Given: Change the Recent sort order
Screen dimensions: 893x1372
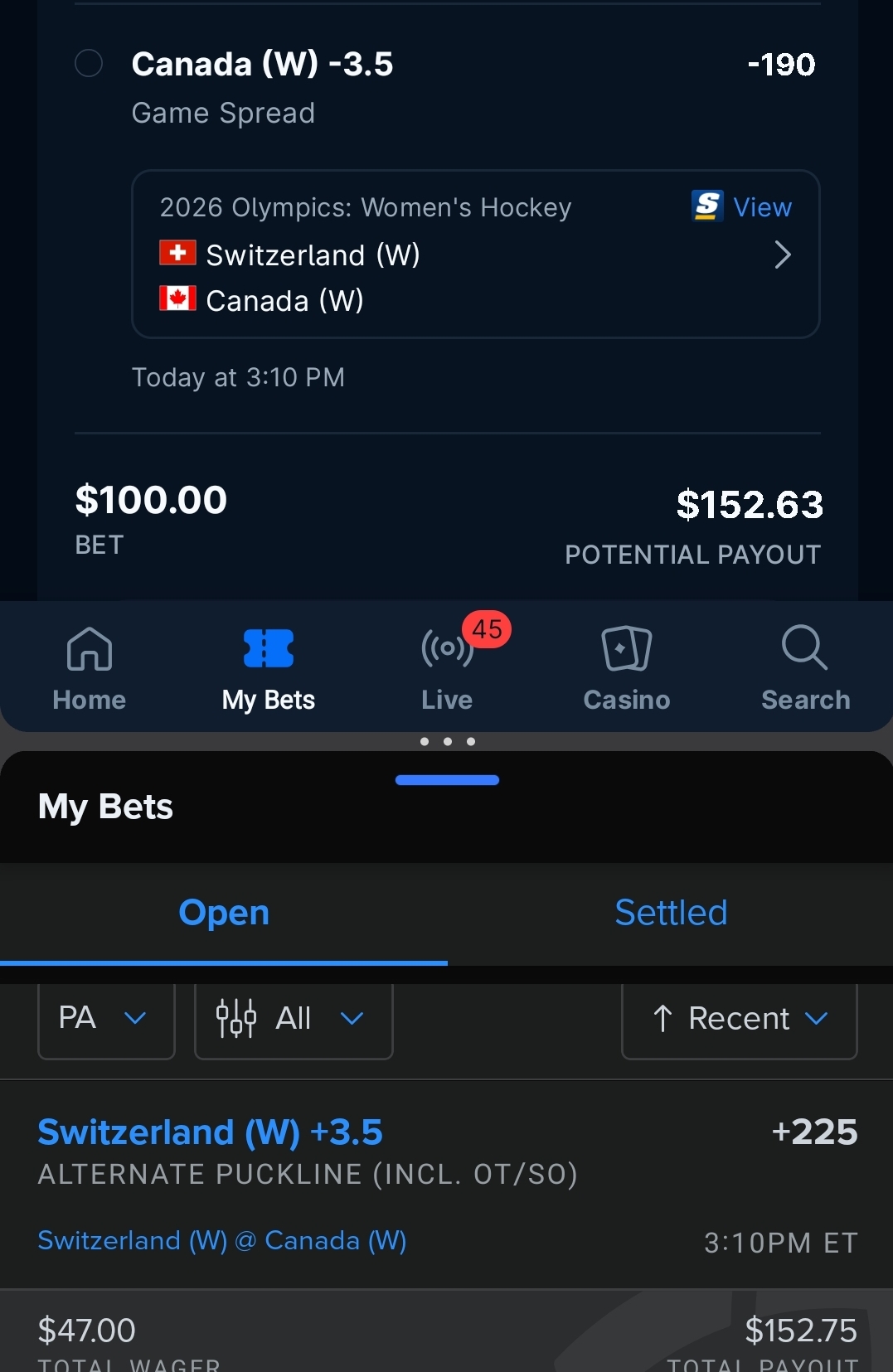Looking at the screenshot, I should click(x=739, y=1018).
